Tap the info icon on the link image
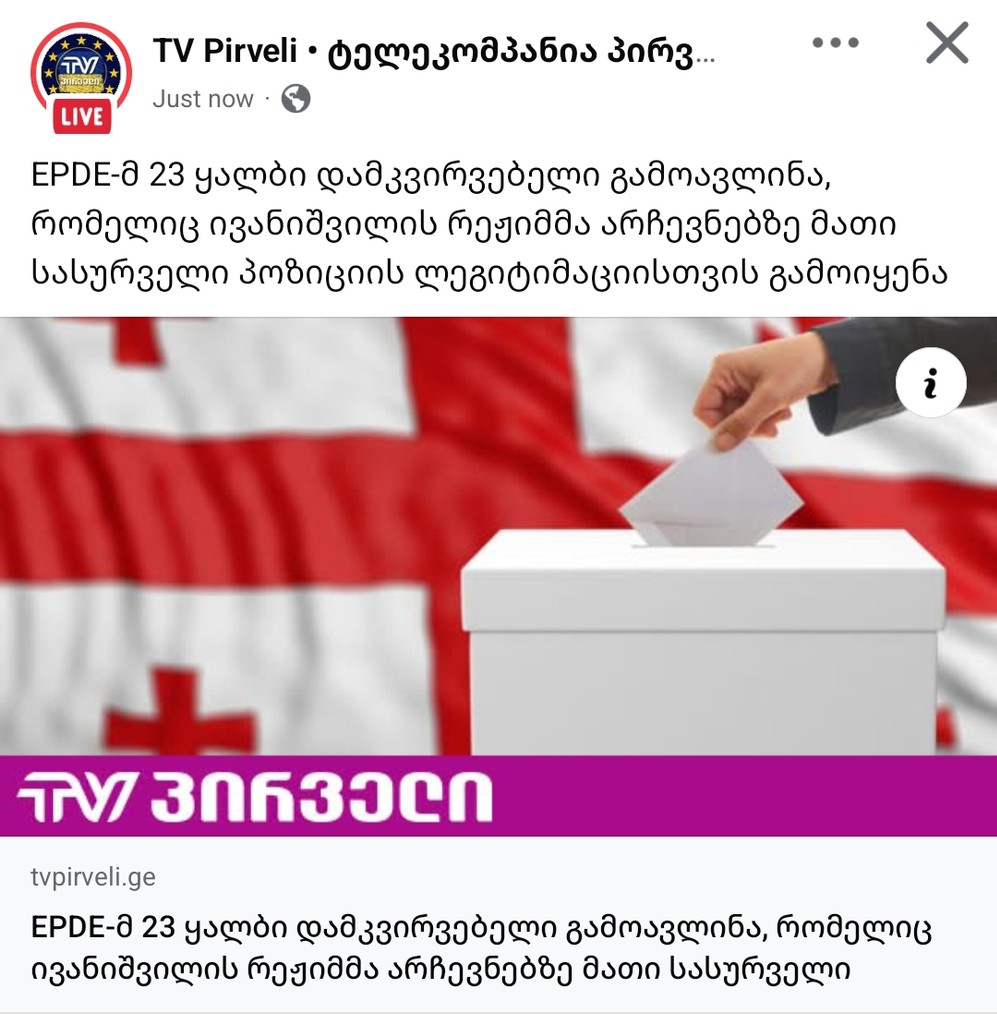997x1024 pixels. [930, 383]
